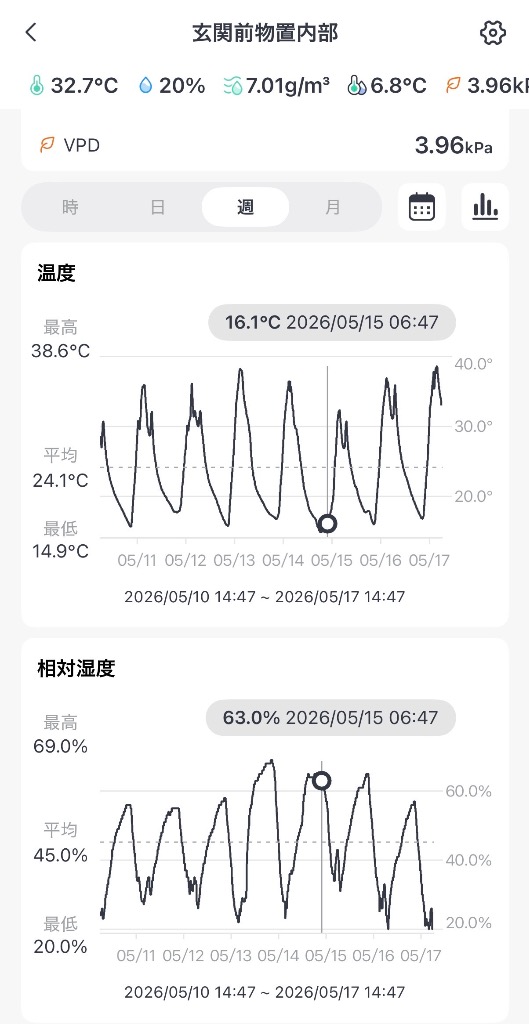The height and width of the screenshot is (1024, 529).
Task: Go back using the top-left arrow
Action: (x=31, y=33)
